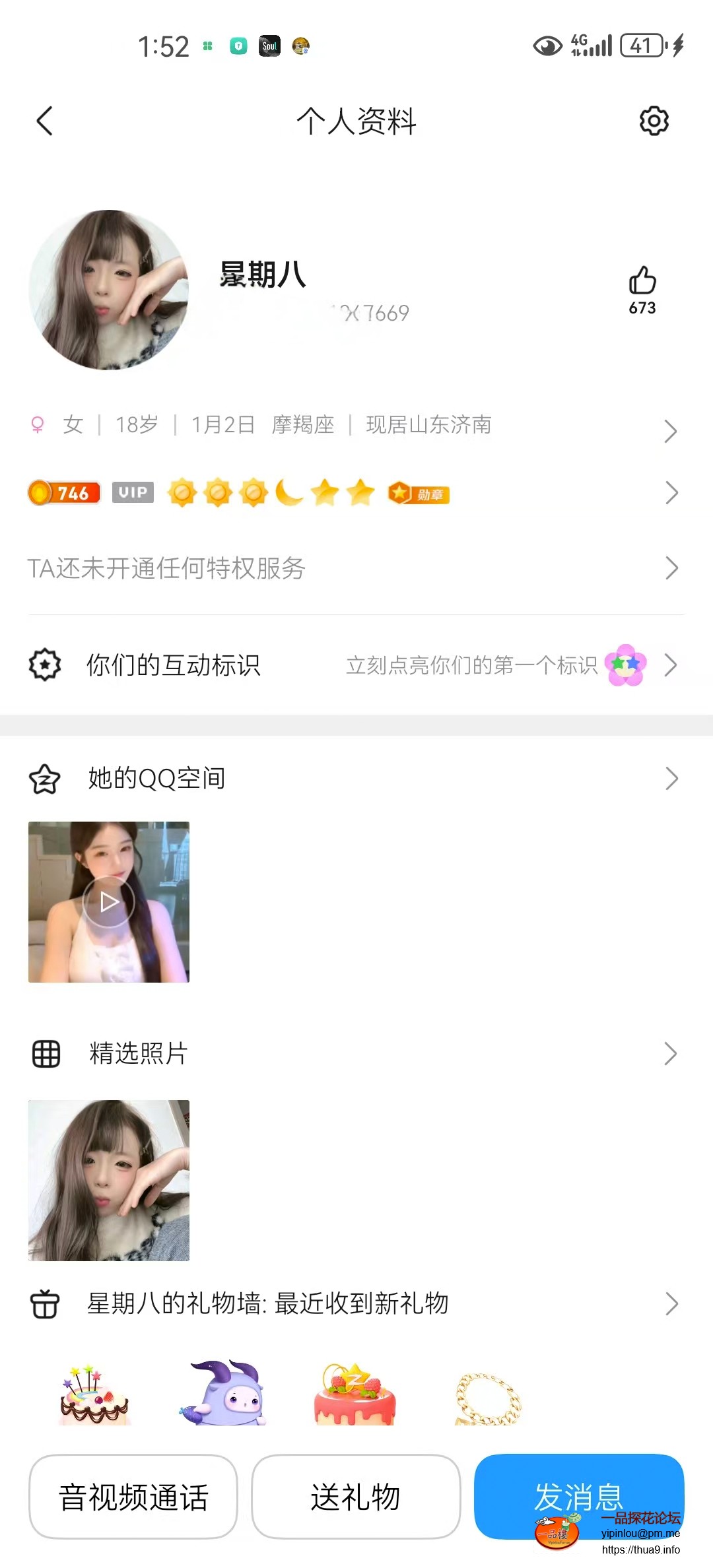Screen dimensions: 713x1568
Task: Open the 精选照片 section
Action: click(356, 1054)
